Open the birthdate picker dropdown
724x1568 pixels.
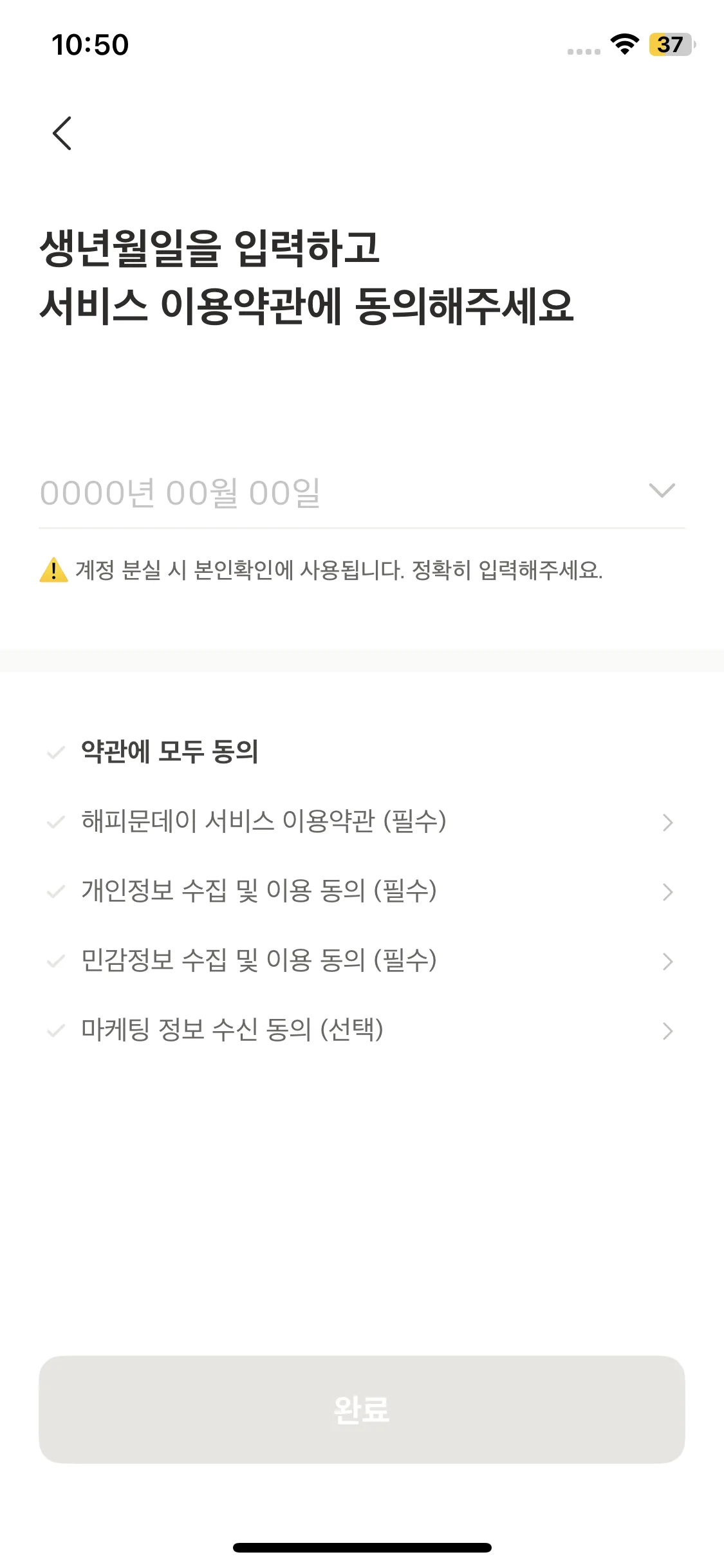click(661, 491)
